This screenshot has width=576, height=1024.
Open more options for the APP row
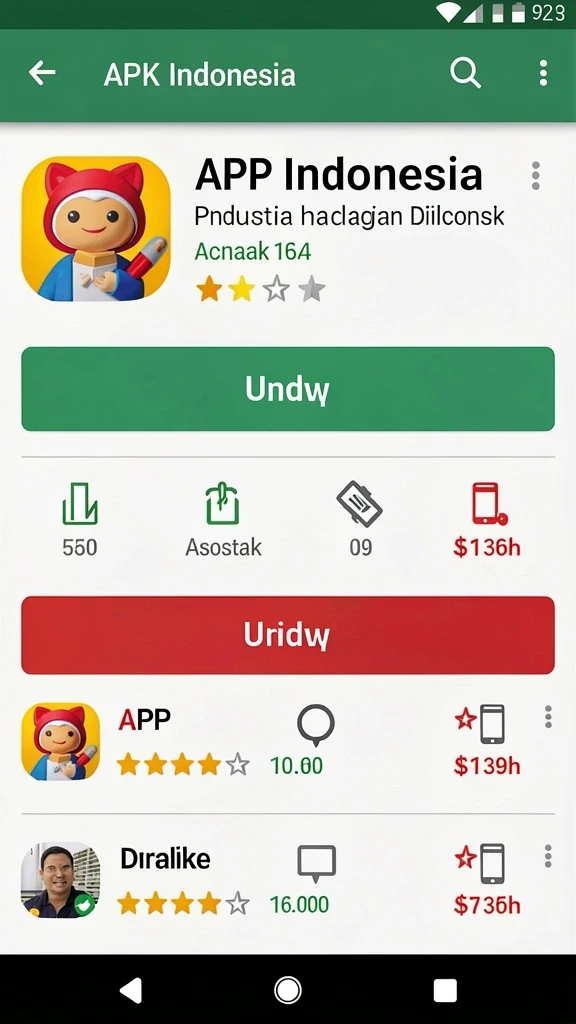click(548, 717)
